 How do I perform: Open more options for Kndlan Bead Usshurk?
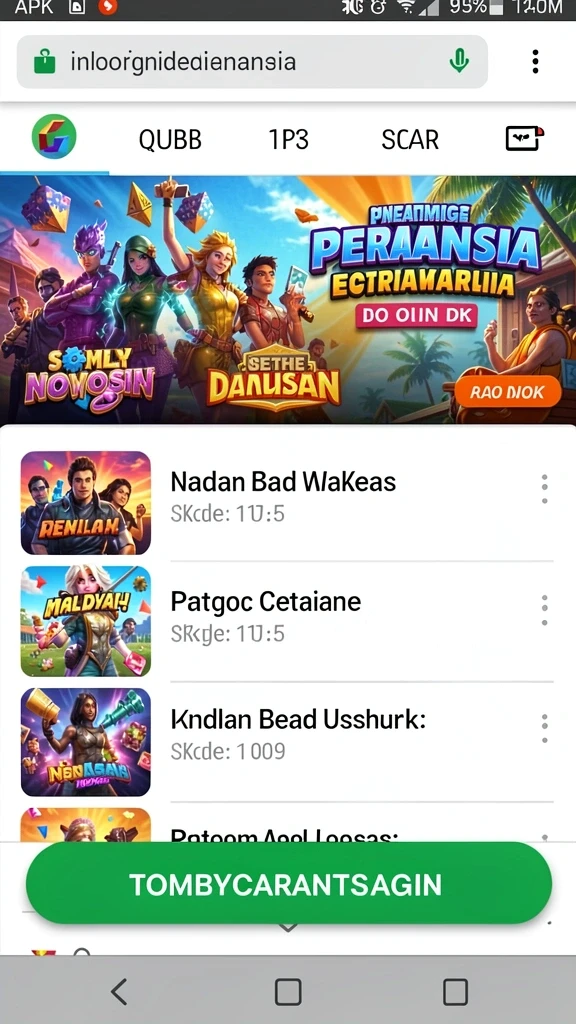pyautogui.click(x=544, y=728)
